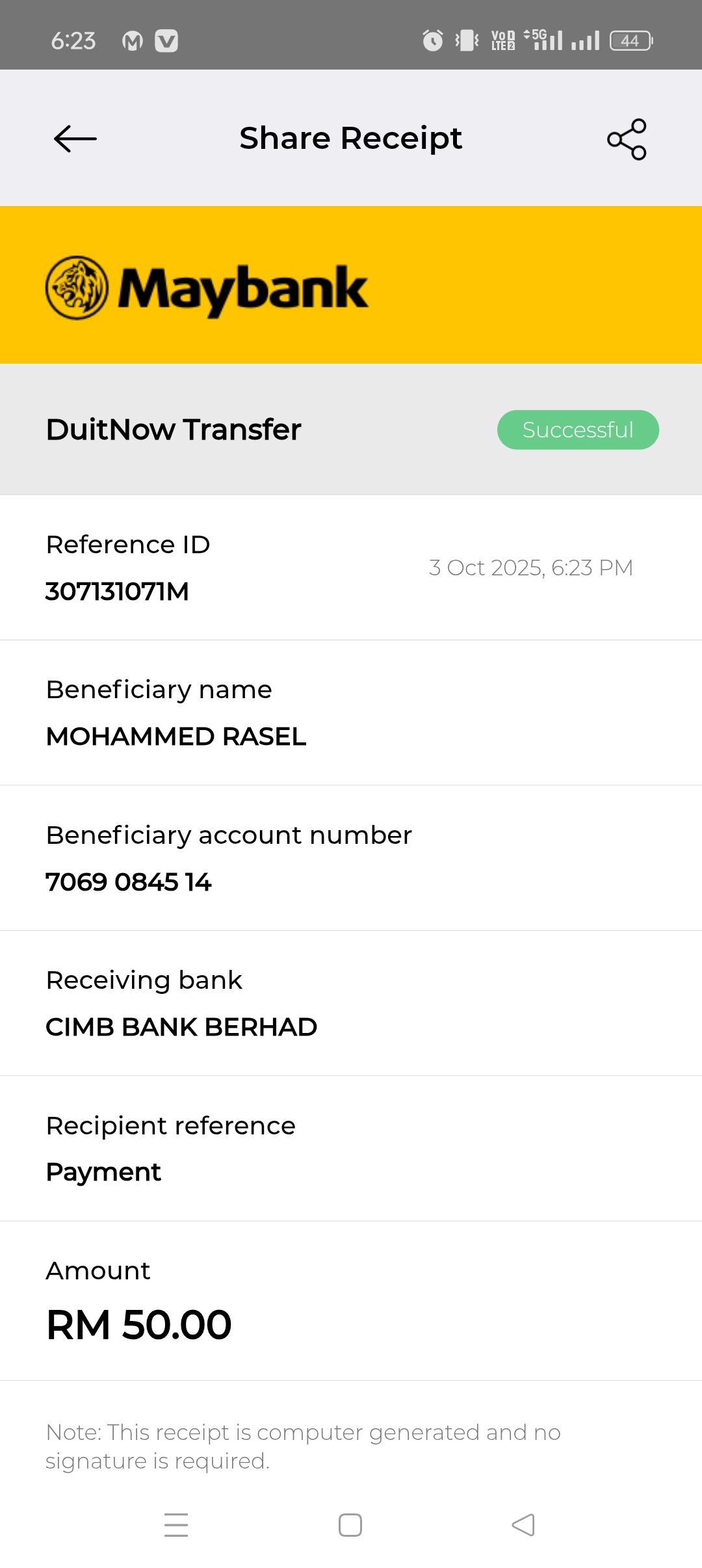The image size is (702, 1568).
Task: Open the system recent apps menu
Action: pos(176,1525)
